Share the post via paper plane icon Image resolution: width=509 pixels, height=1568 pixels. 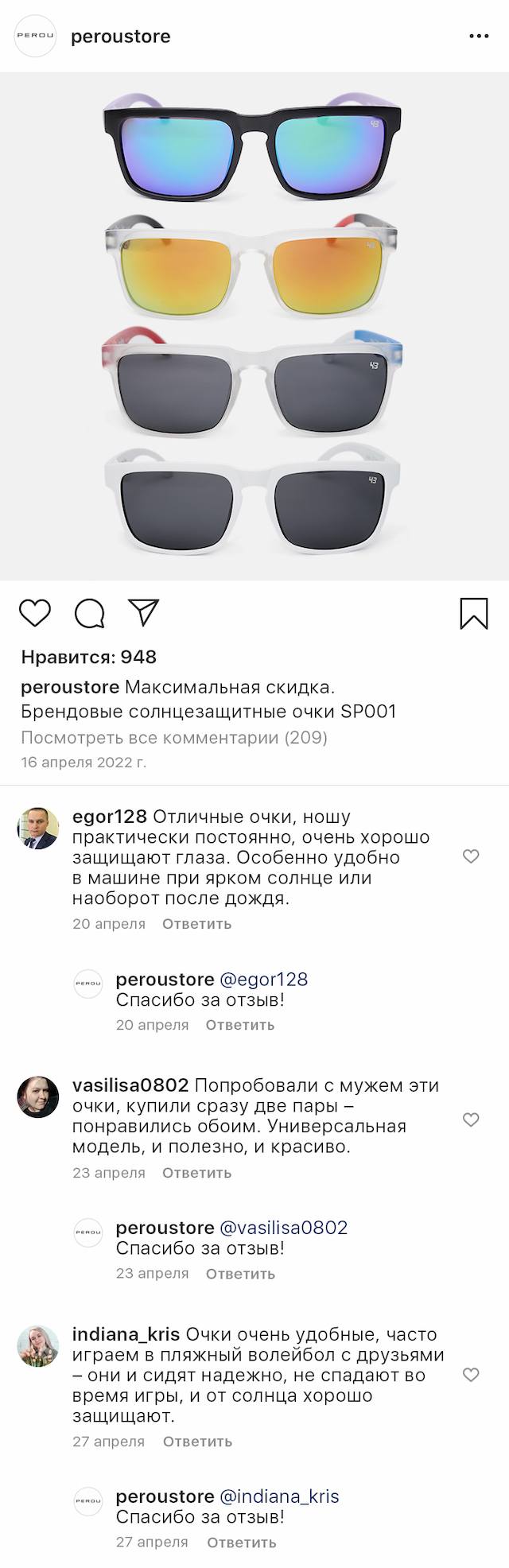coord(144,611)
